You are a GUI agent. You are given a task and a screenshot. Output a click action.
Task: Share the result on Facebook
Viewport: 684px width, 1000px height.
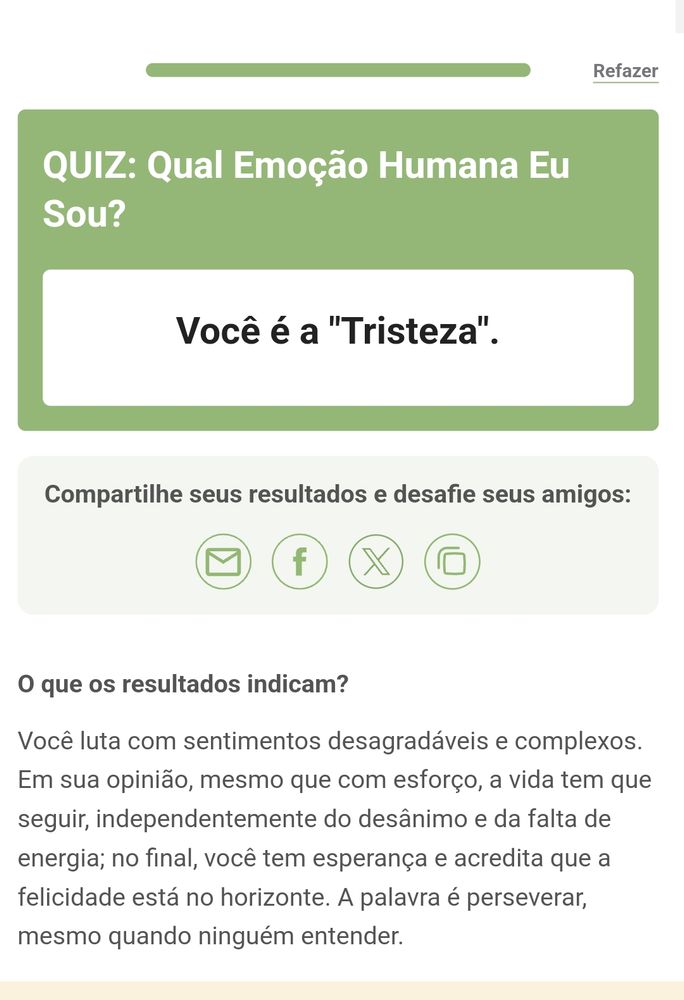click(299, 561)
